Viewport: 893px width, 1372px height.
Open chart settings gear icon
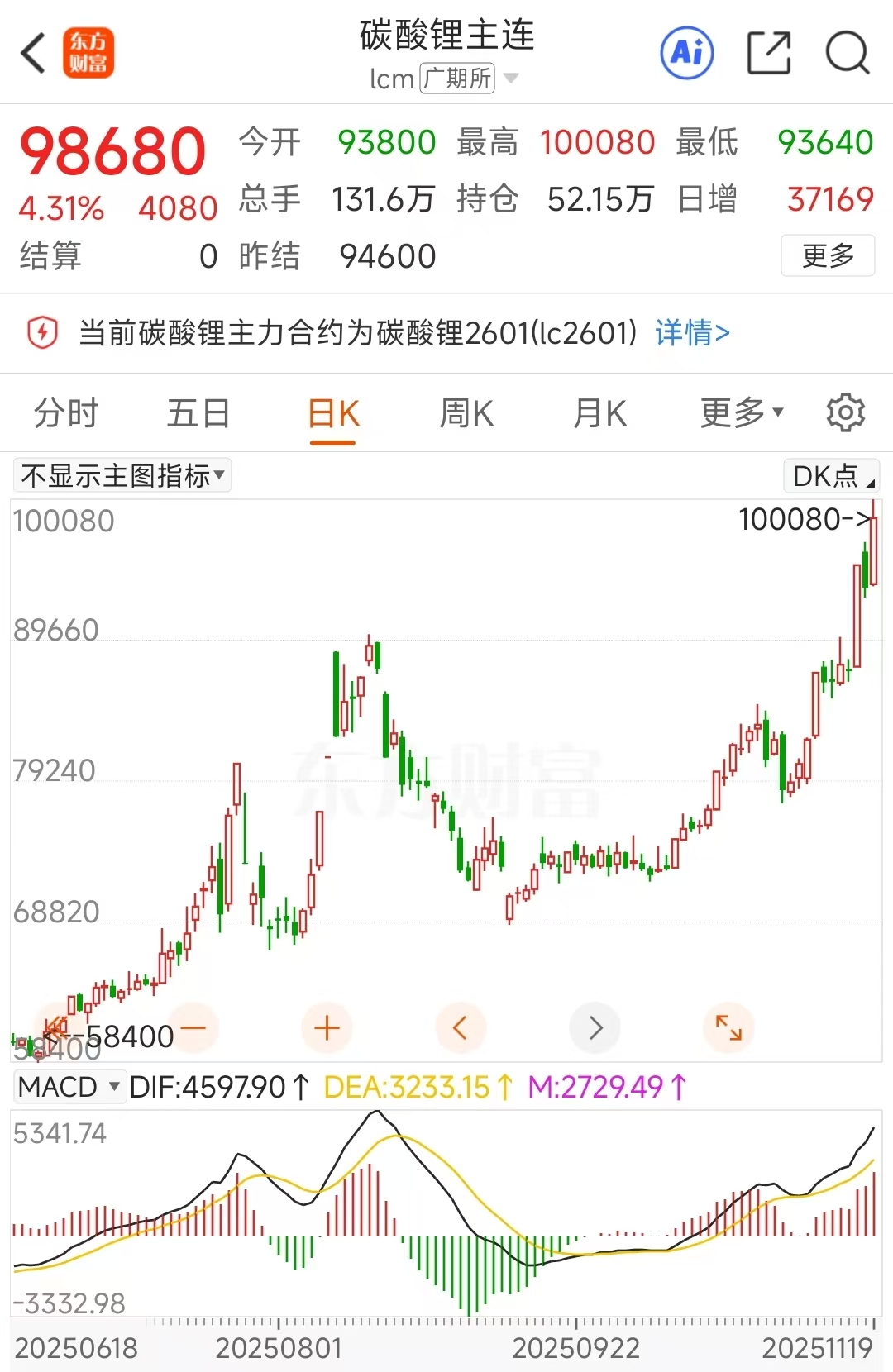pos(845,412)
